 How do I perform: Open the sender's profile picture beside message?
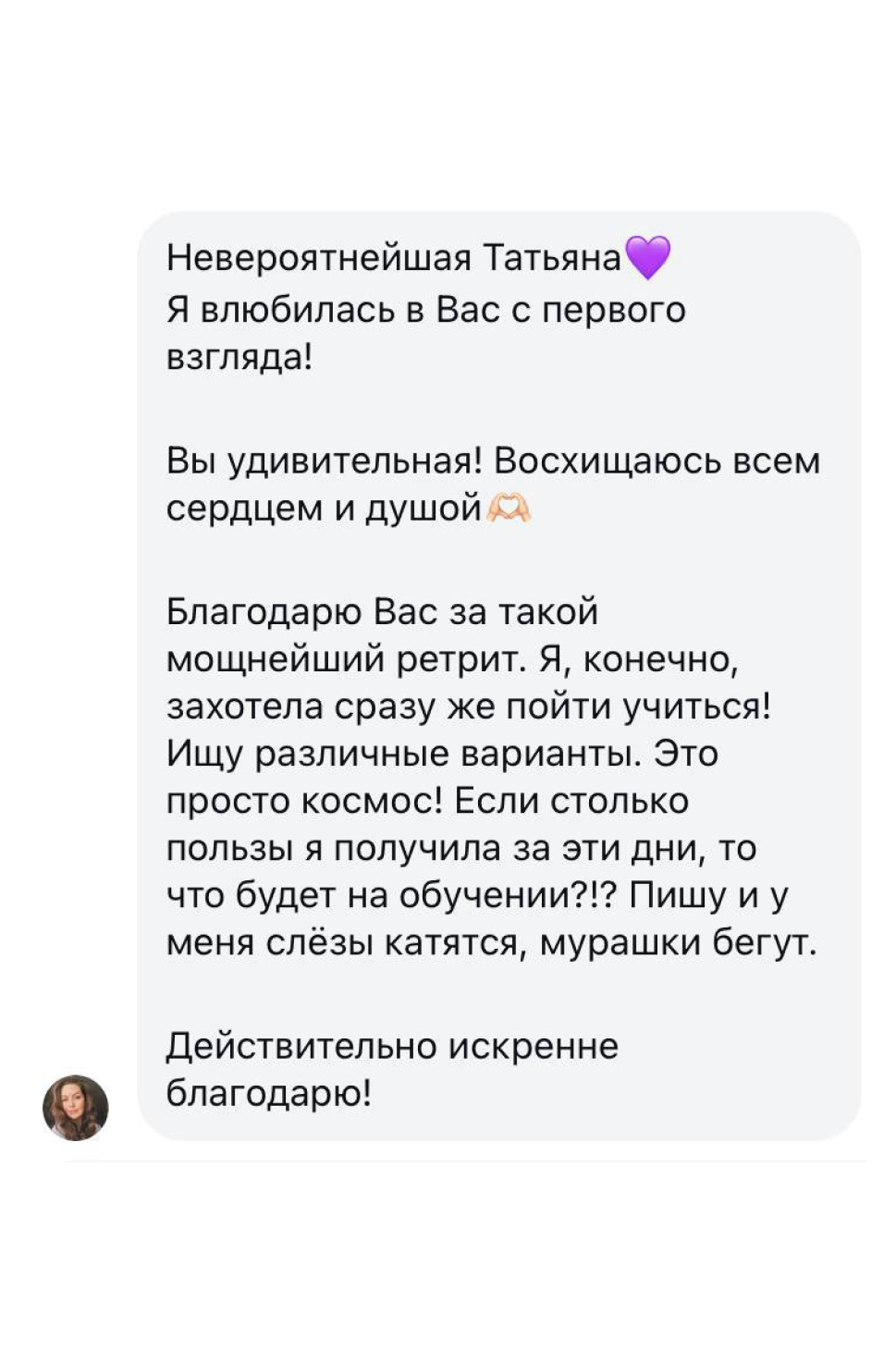(x=76, y=1107)
